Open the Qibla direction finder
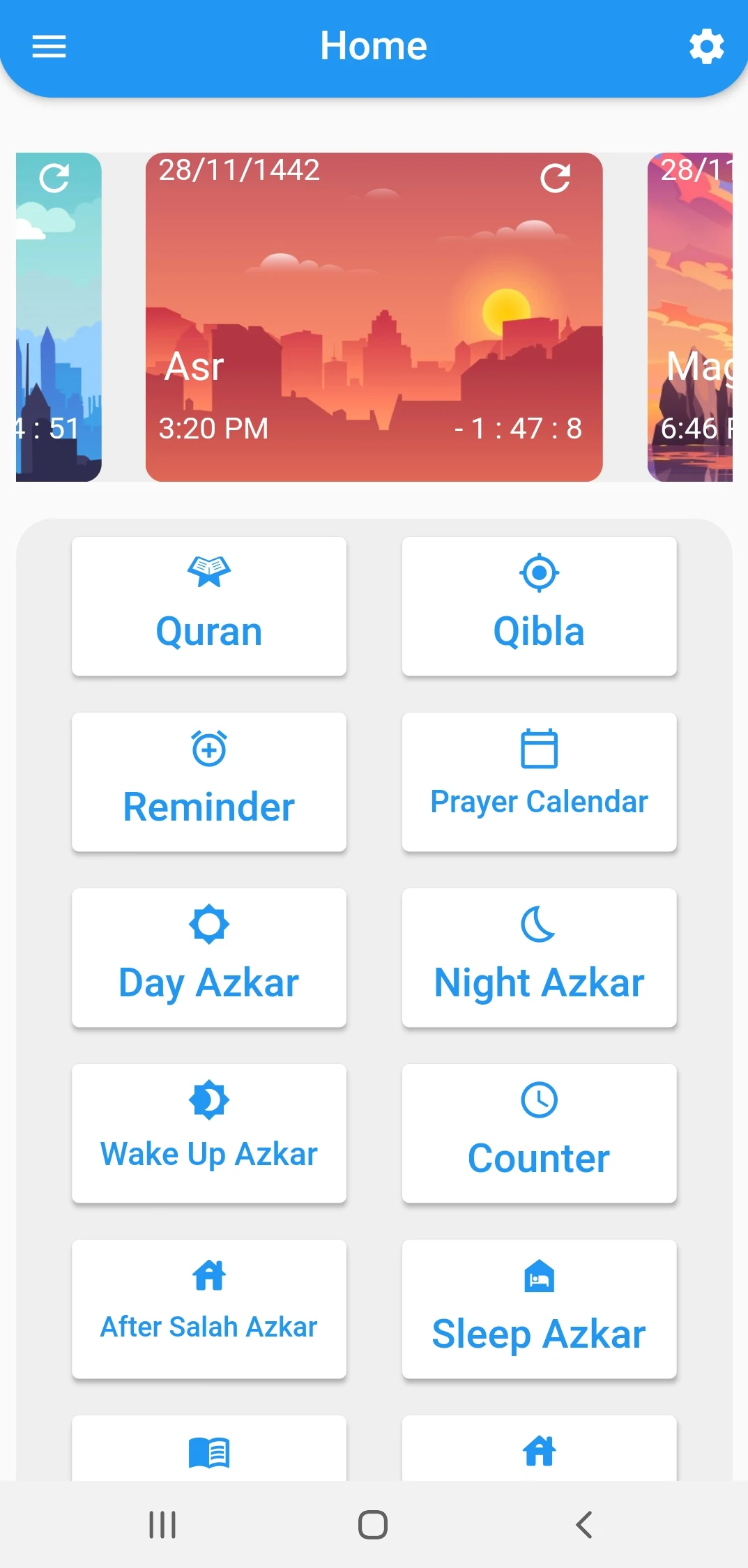The width and height of the screenshot is (748, 1568). [539, 606]
